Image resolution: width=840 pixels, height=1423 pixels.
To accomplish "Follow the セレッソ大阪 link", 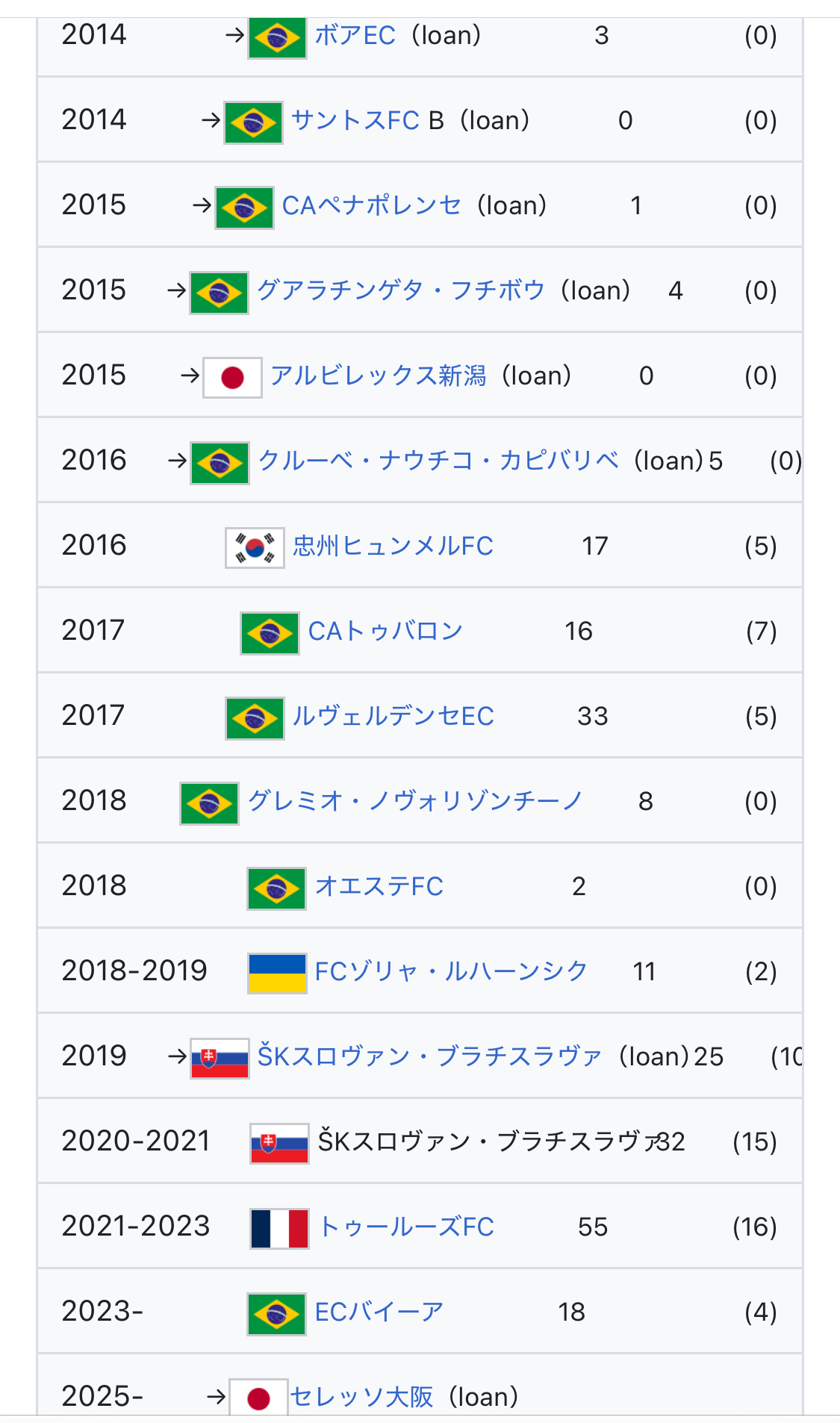I will pos(361,1397).
